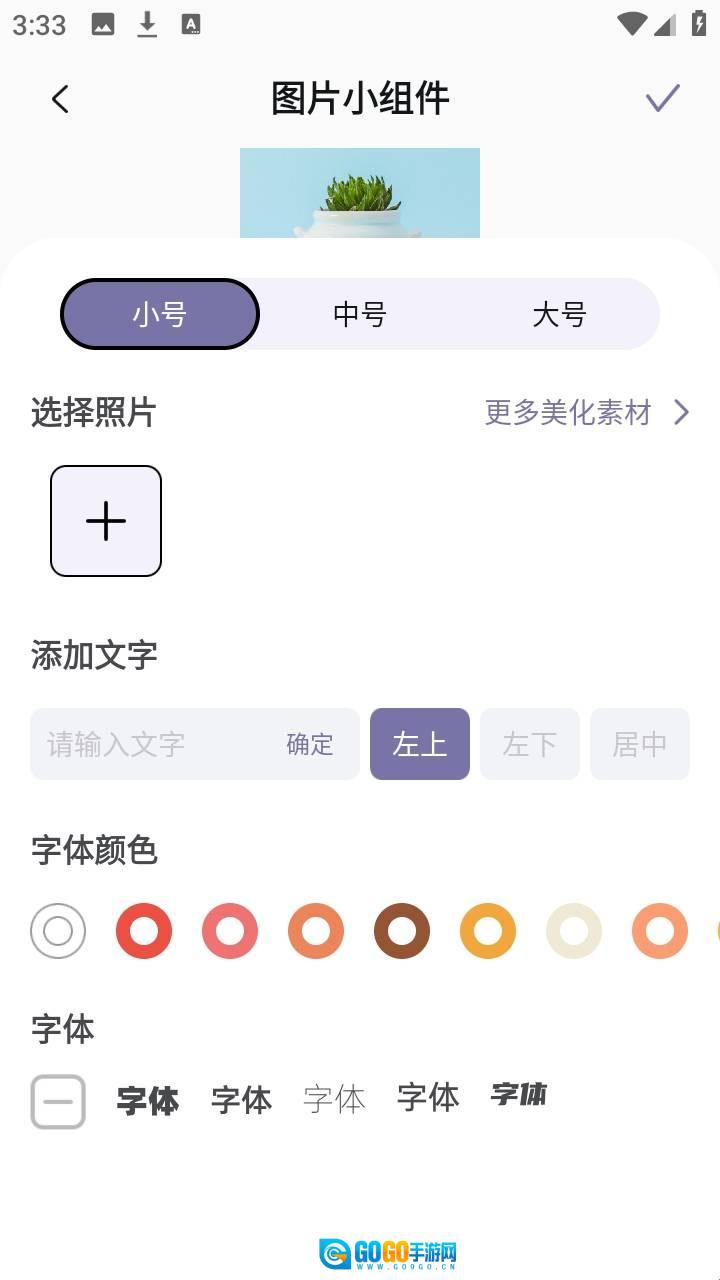This screenshot has width=720, height=1280.
Task: Choose the italic brush 字体 font style
Action: [519, 1095]
